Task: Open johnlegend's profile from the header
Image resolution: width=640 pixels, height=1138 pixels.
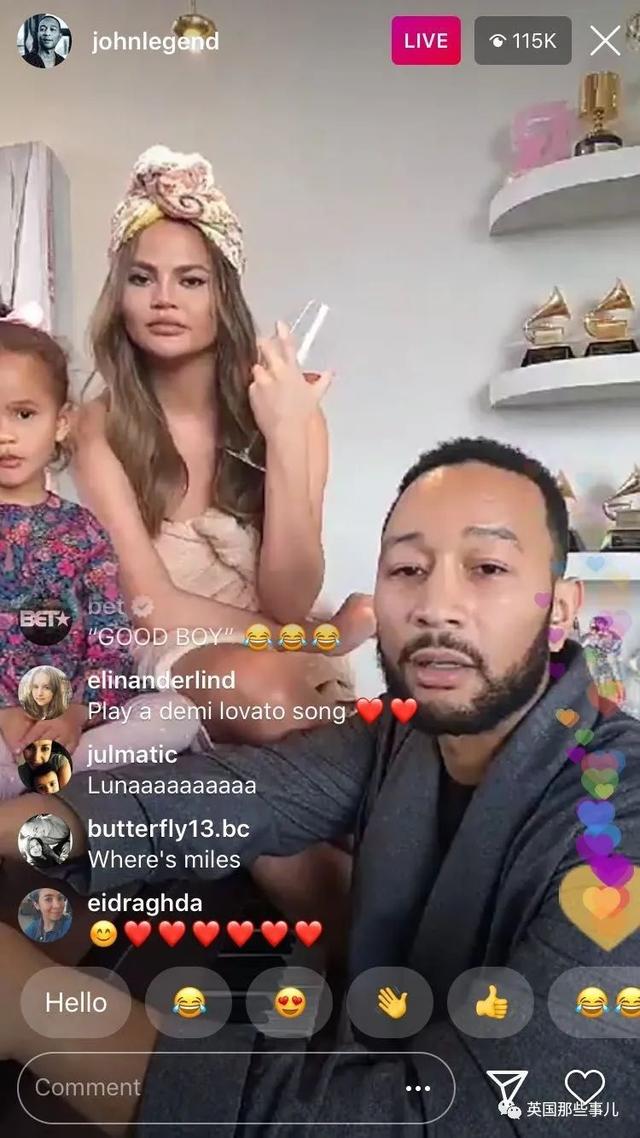Action: pos(155,42)
